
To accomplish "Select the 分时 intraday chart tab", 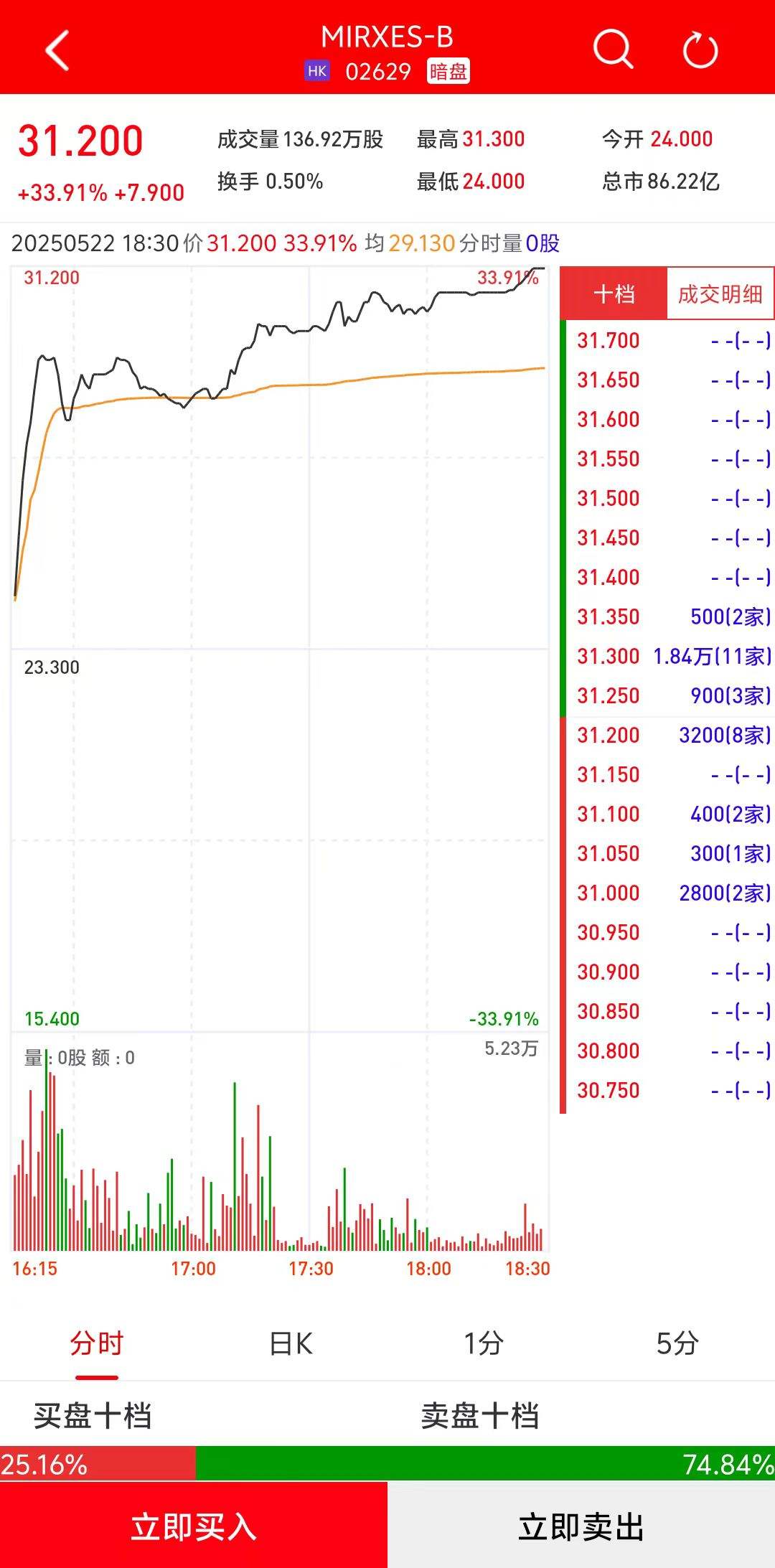I will pyautogui.click(x=97, y=1343).
